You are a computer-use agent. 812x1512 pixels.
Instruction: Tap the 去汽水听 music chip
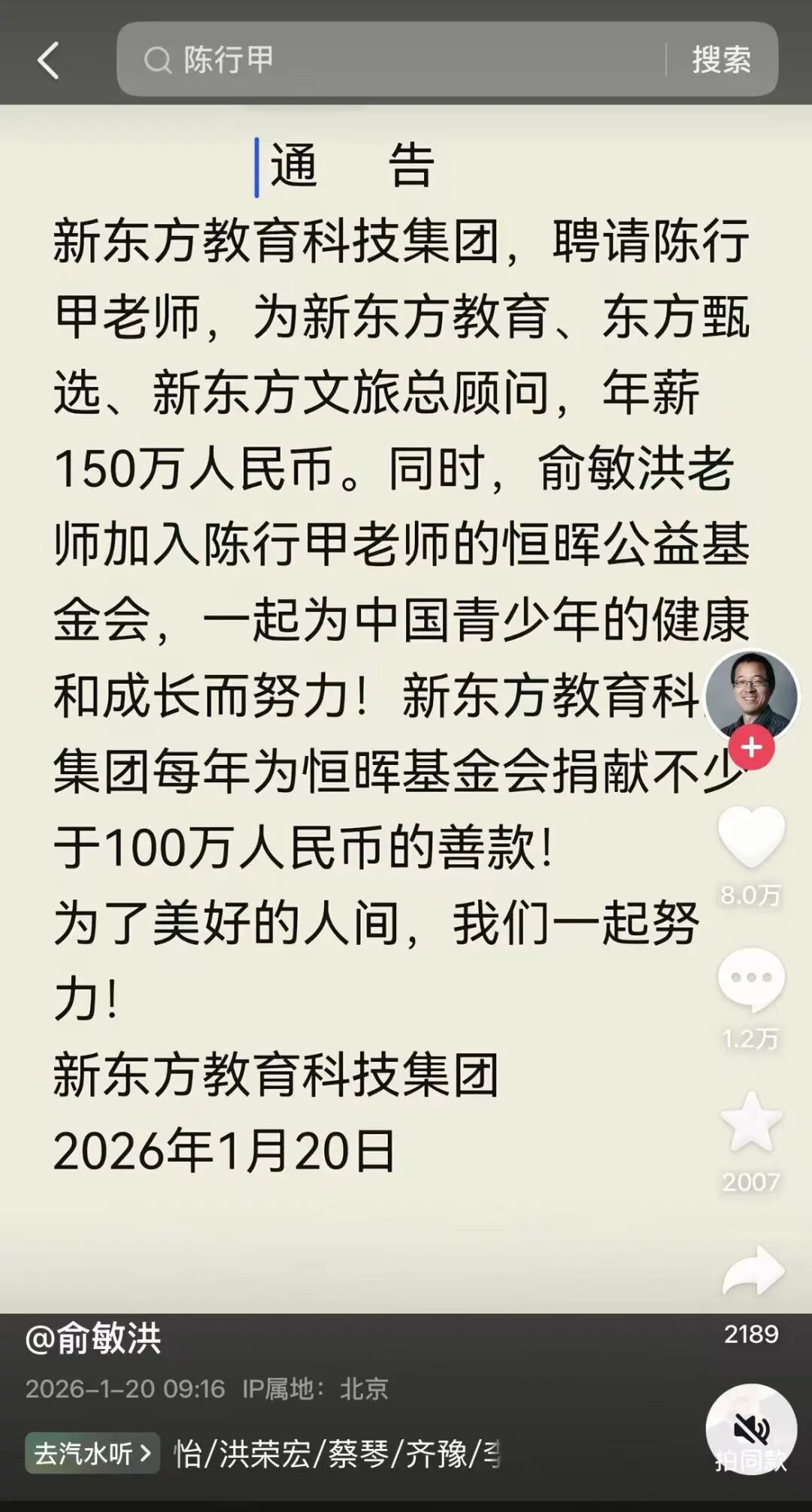(92, 1453)
